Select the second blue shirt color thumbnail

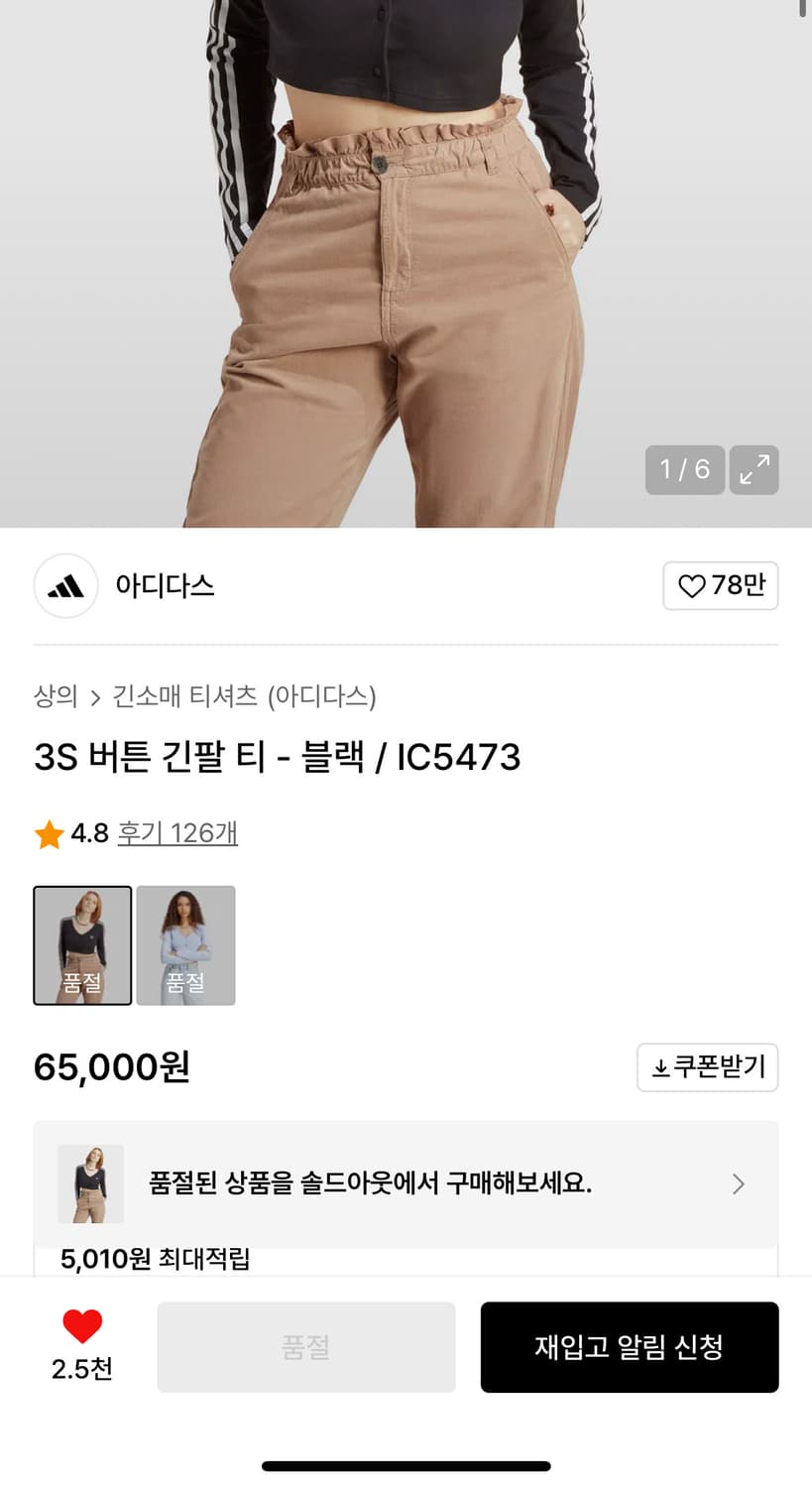click(185, 944)
